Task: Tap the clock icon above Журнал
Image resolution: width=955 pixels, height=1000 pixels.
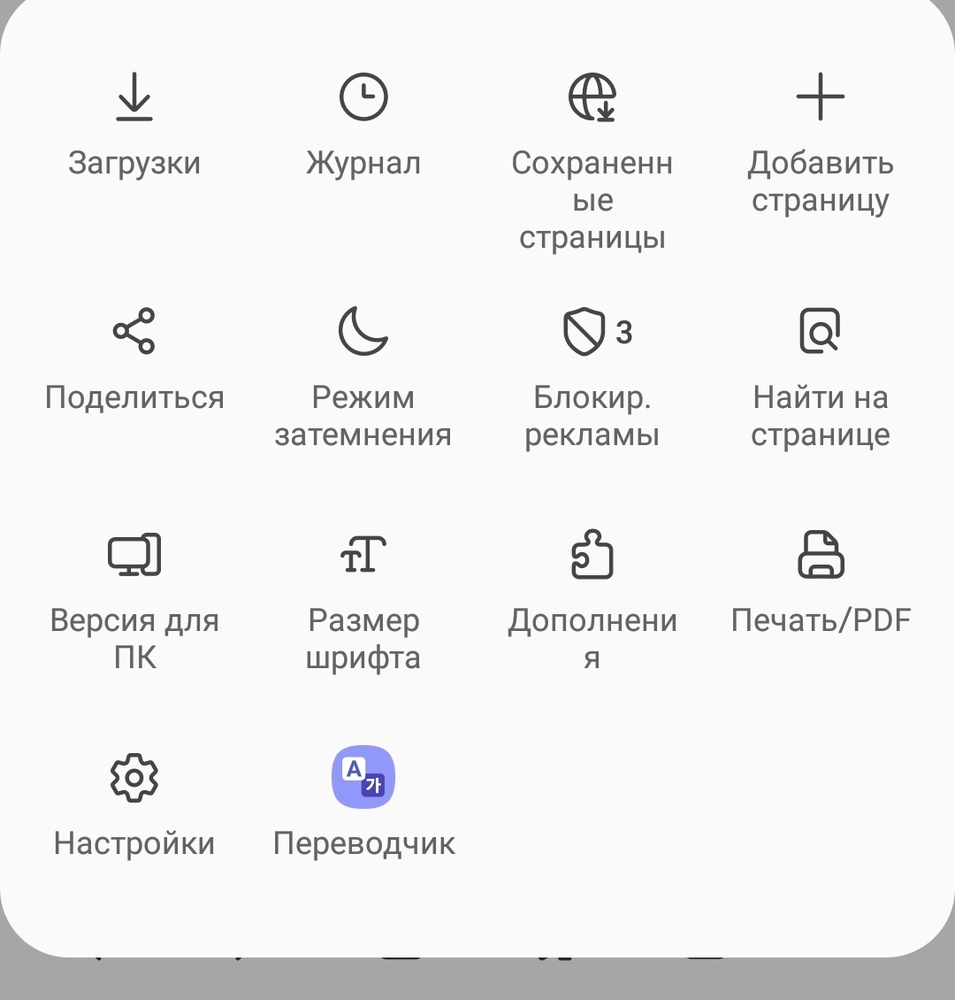Action: (x=364, y=97)
